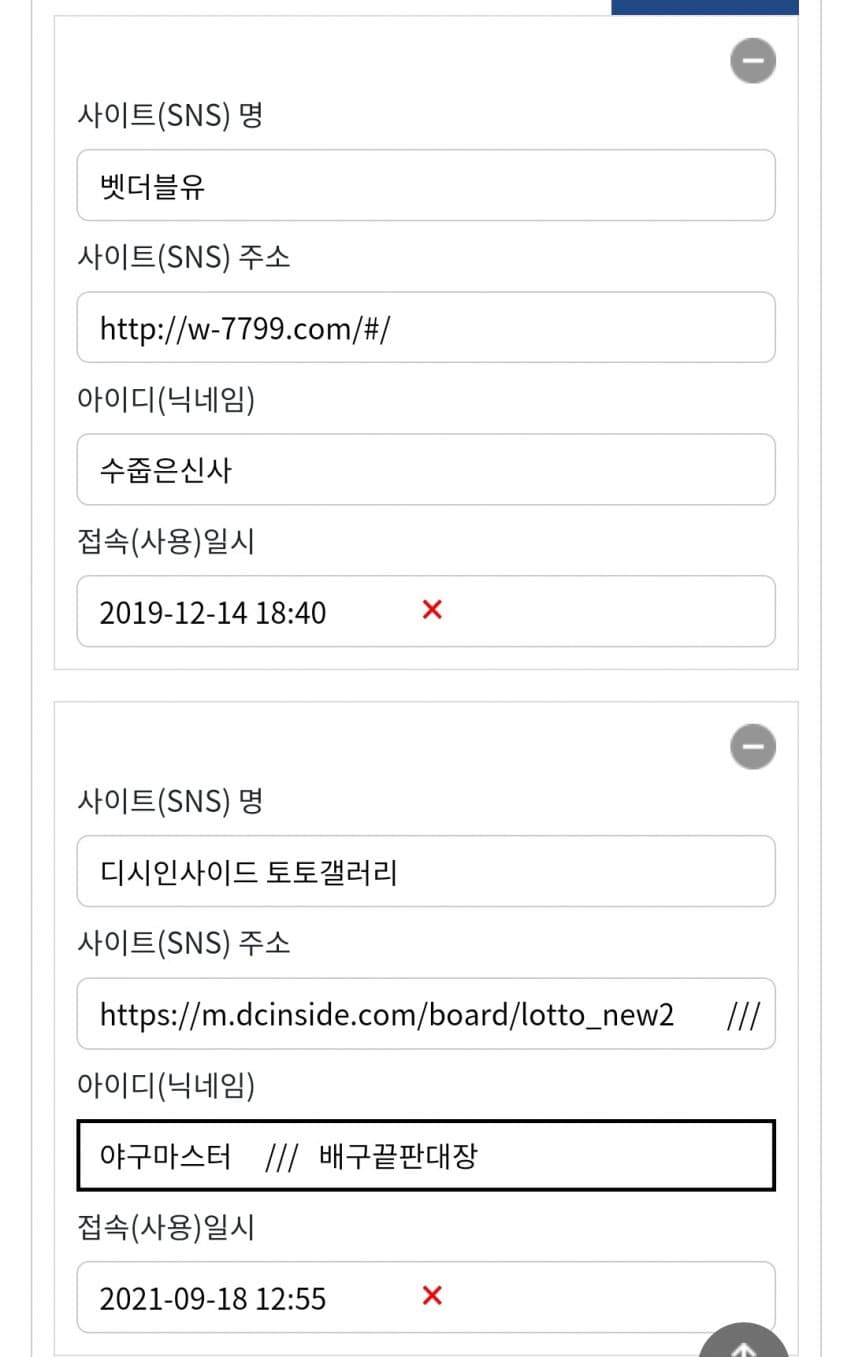Clear the 2019-12-14 18:40 date
The width and height of the screenshot is (850, 1357).
[432, 609]
